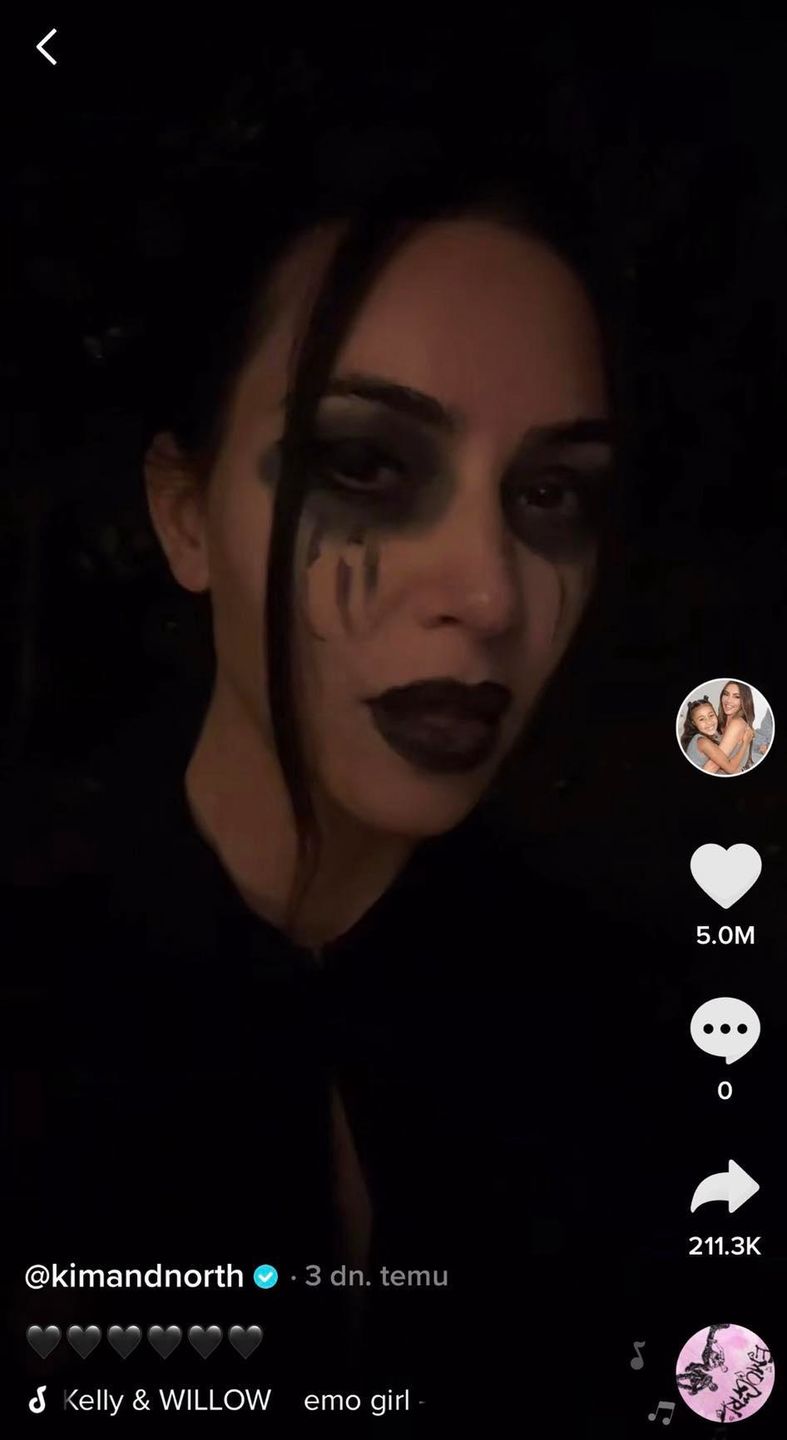The image size is (787, 1440).
Task: Like this video with the heart
Action: pyautogui.click(x=725, y=876)
